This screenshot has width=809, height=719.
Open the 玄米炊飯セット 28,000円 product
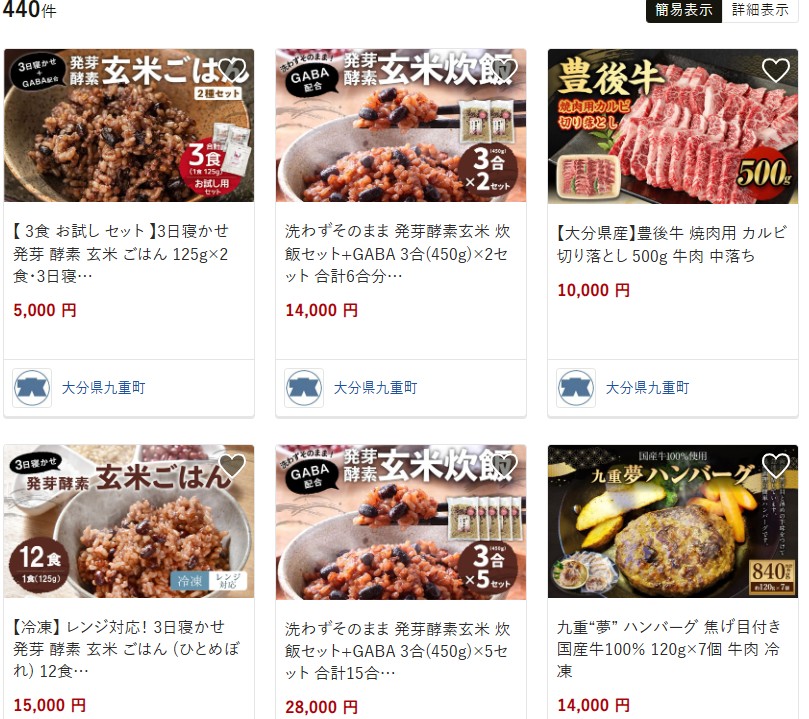(x=398, y=649)
